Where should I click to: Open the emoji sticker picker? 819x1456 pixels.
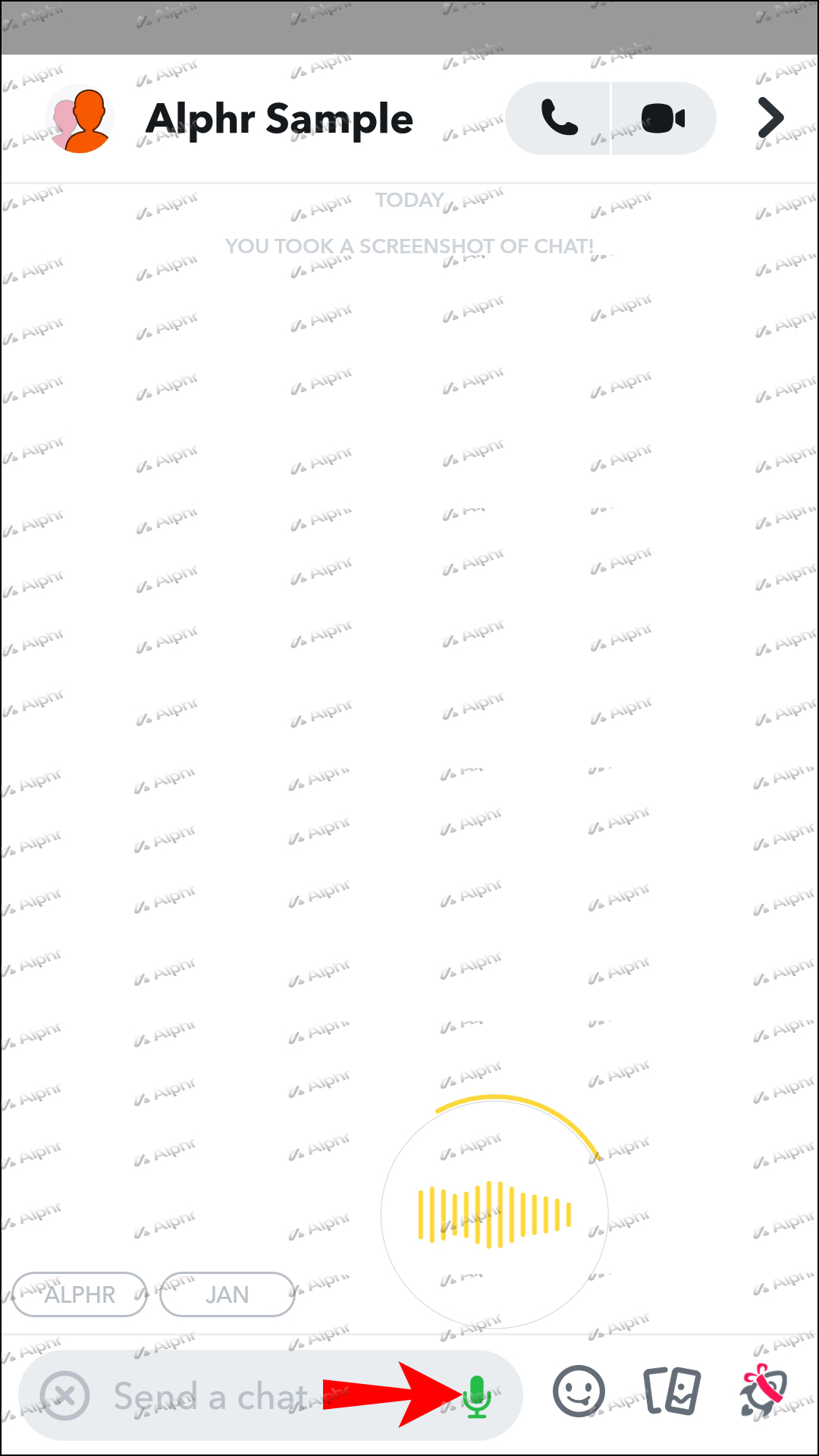(x=579, y=1392)
